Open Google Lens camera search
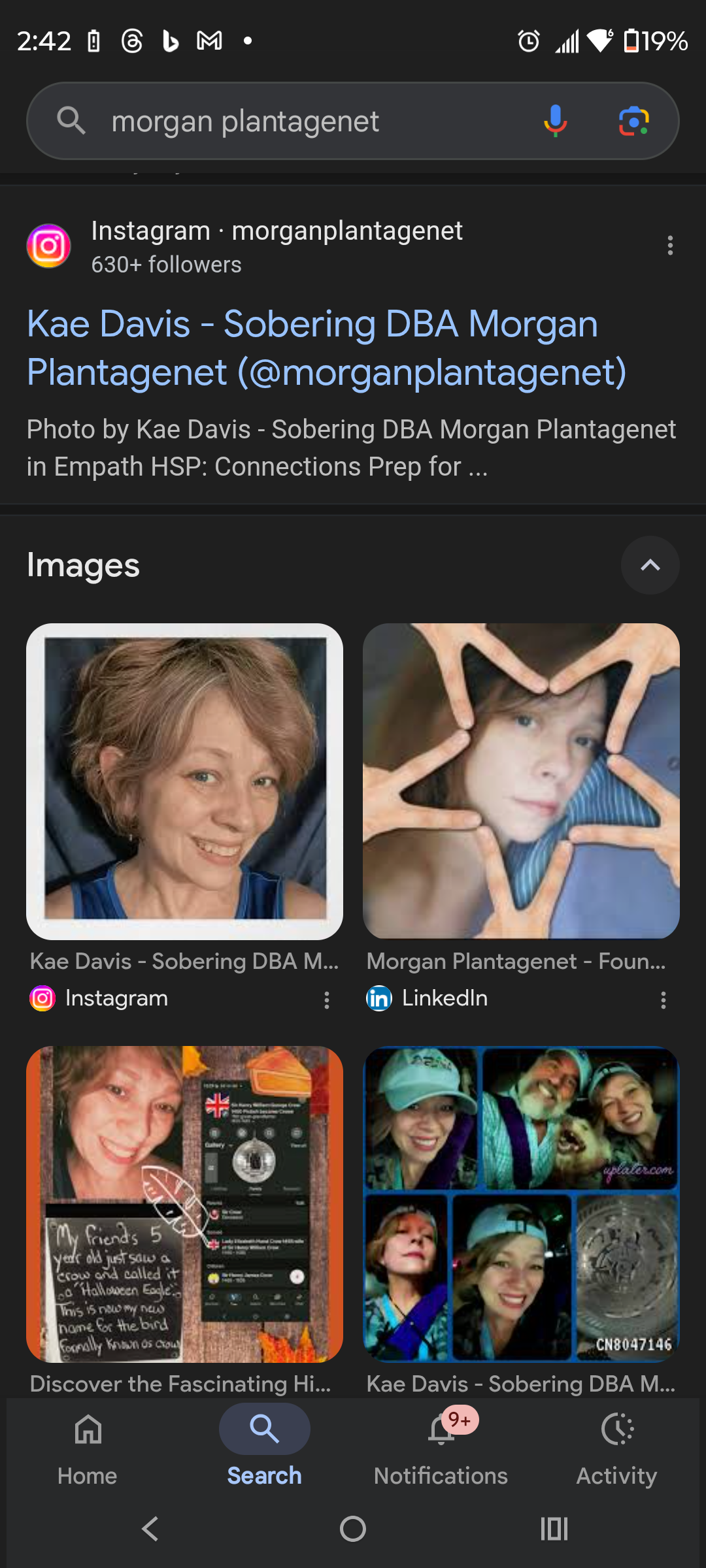The width and height of the screenshot is (706, 1568). pyautogui.click(x=633, y=121)
